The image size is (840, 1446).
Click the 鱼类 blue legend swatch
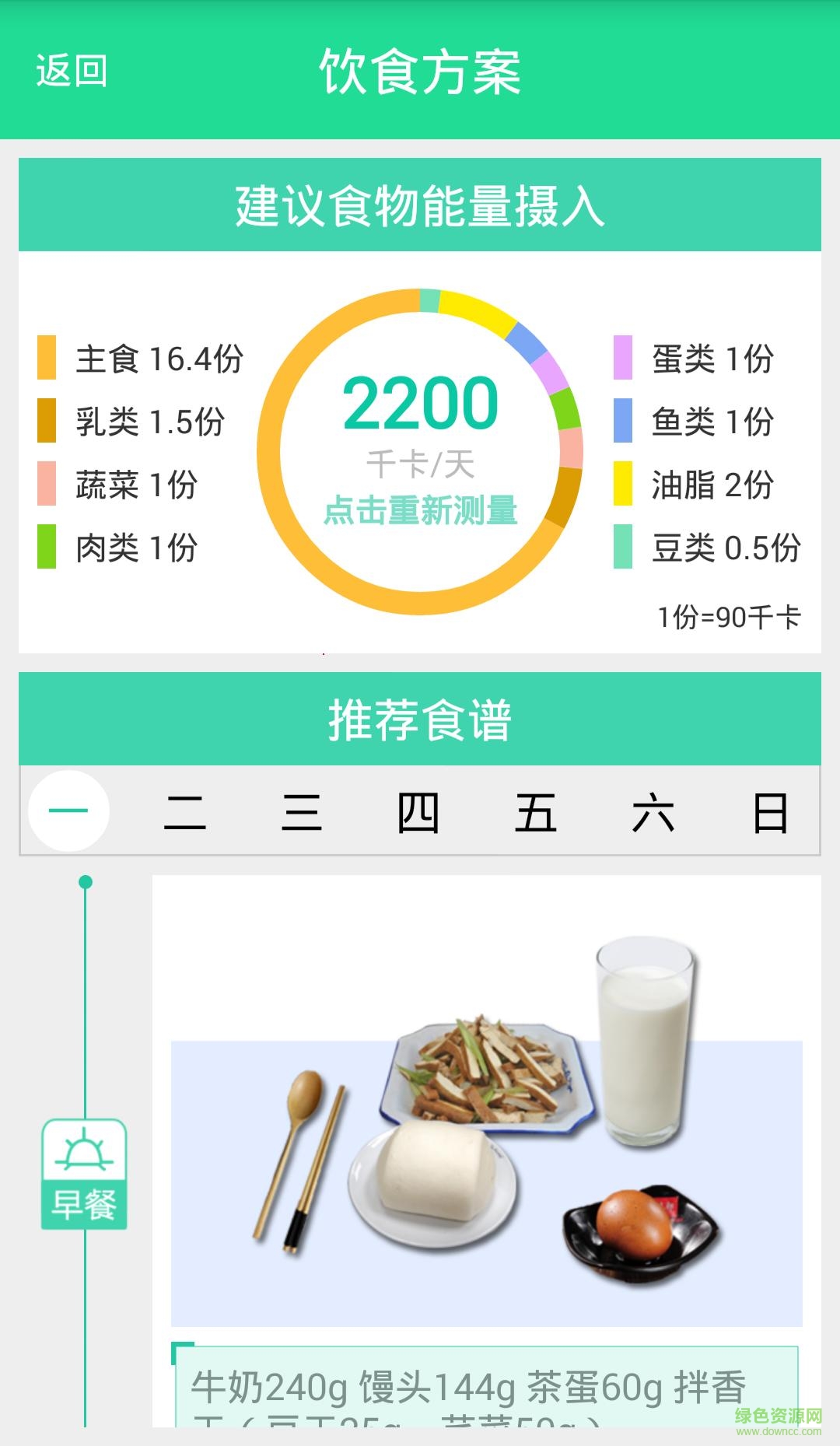622,422
